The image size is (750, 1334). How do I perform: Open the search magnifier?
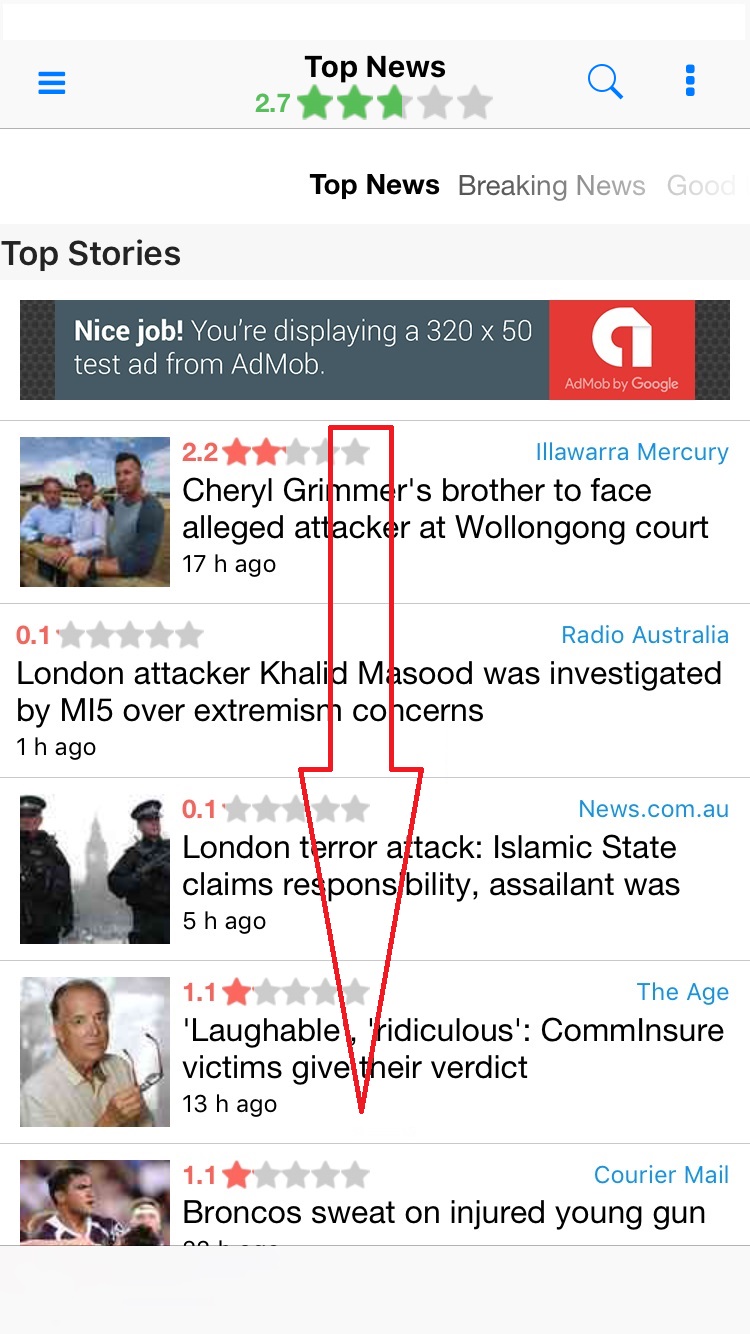click(x=605, y=82)
